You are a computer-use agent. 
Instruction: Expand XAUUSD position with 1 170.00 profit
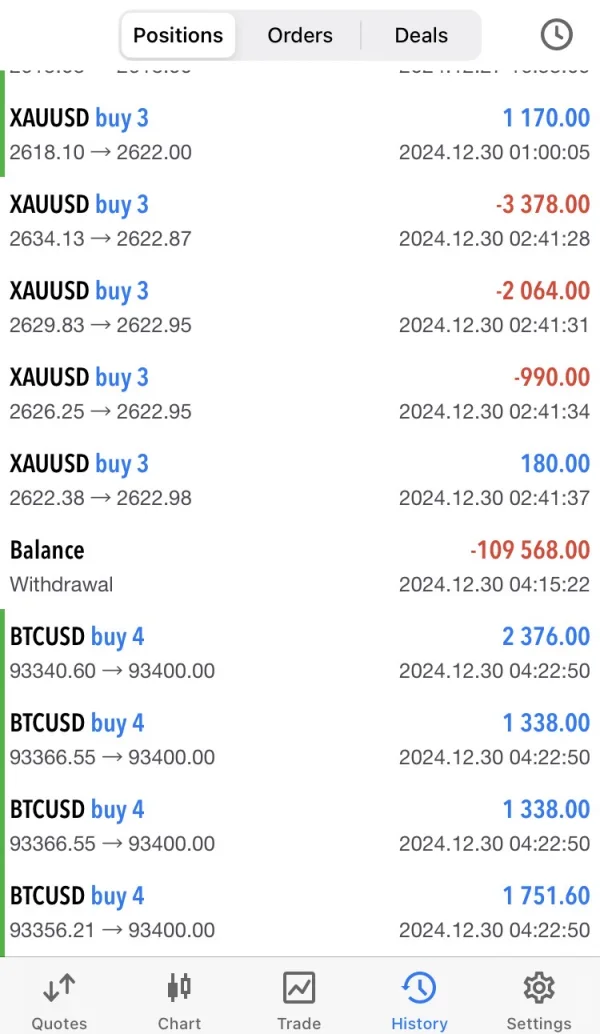click(x=300, y=134)
